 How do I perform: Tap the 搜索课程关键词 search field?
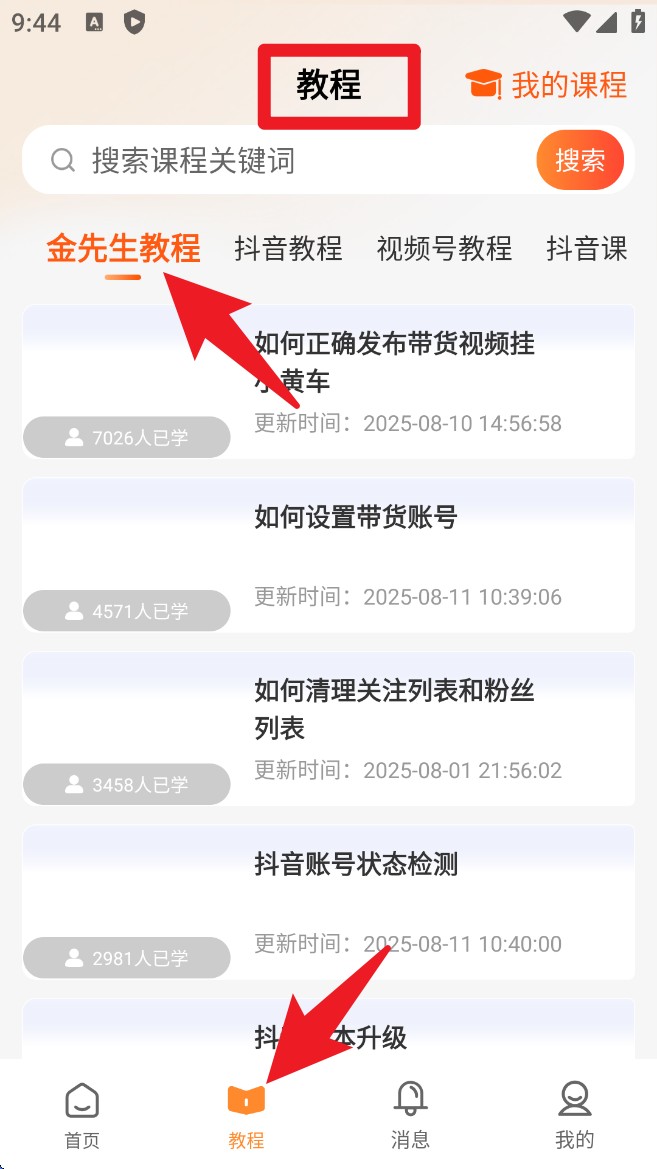click(x=290, y=160)
